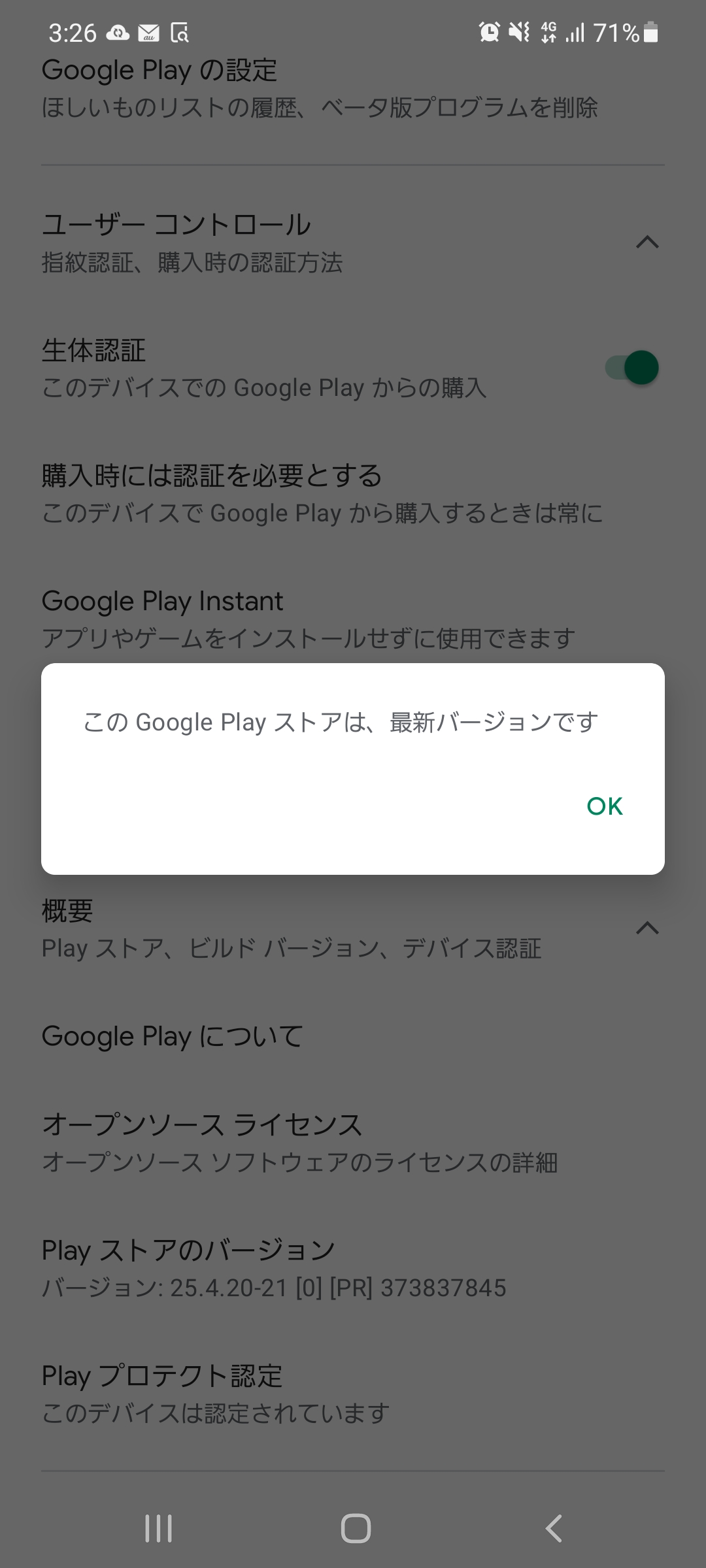Toggle biometric purchases for this device
This screenshot has width=706, height=1568.
click(631, 367)
